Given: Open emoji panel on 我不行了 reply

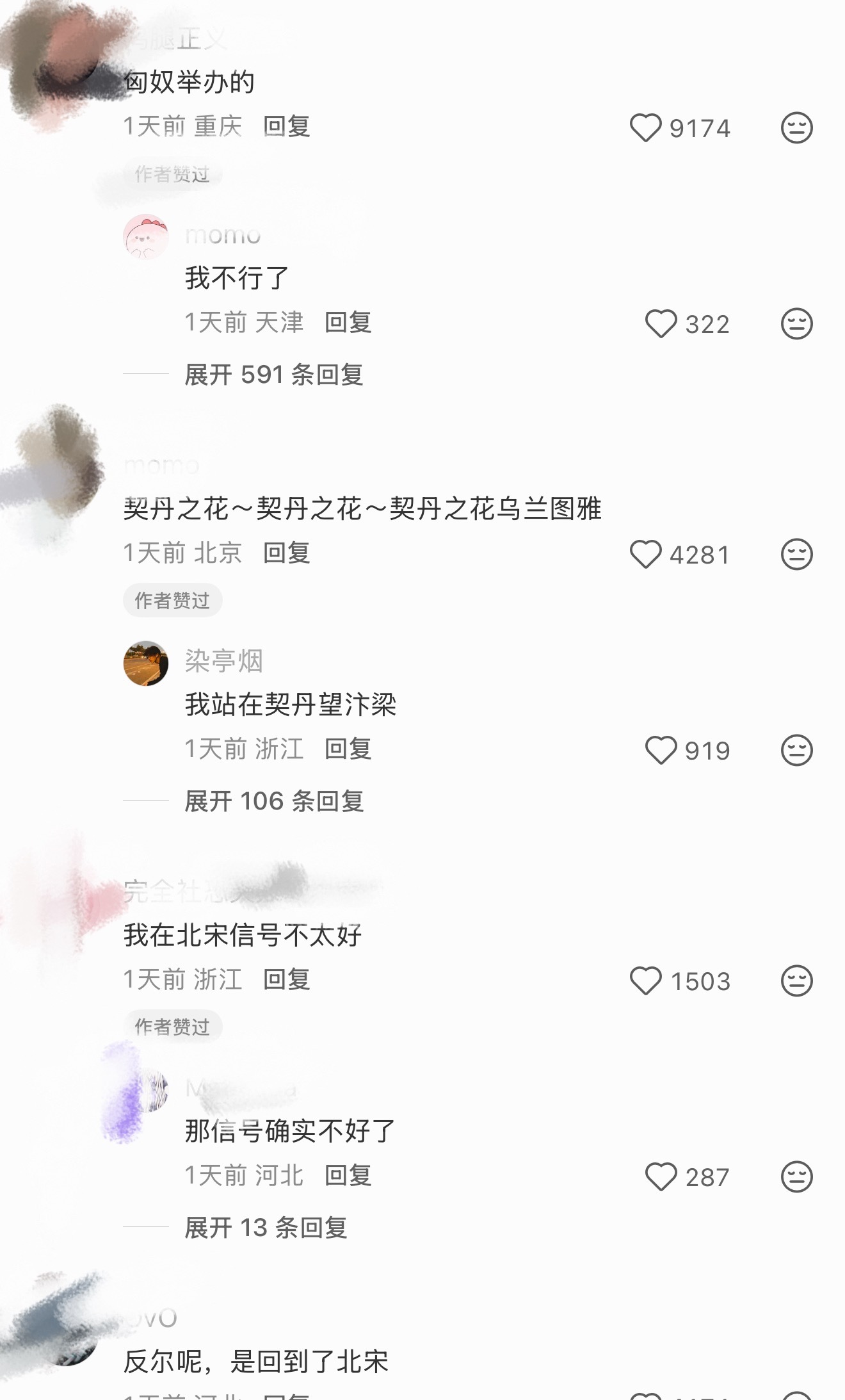Looking at the screenshot, I should coord(798,325).
